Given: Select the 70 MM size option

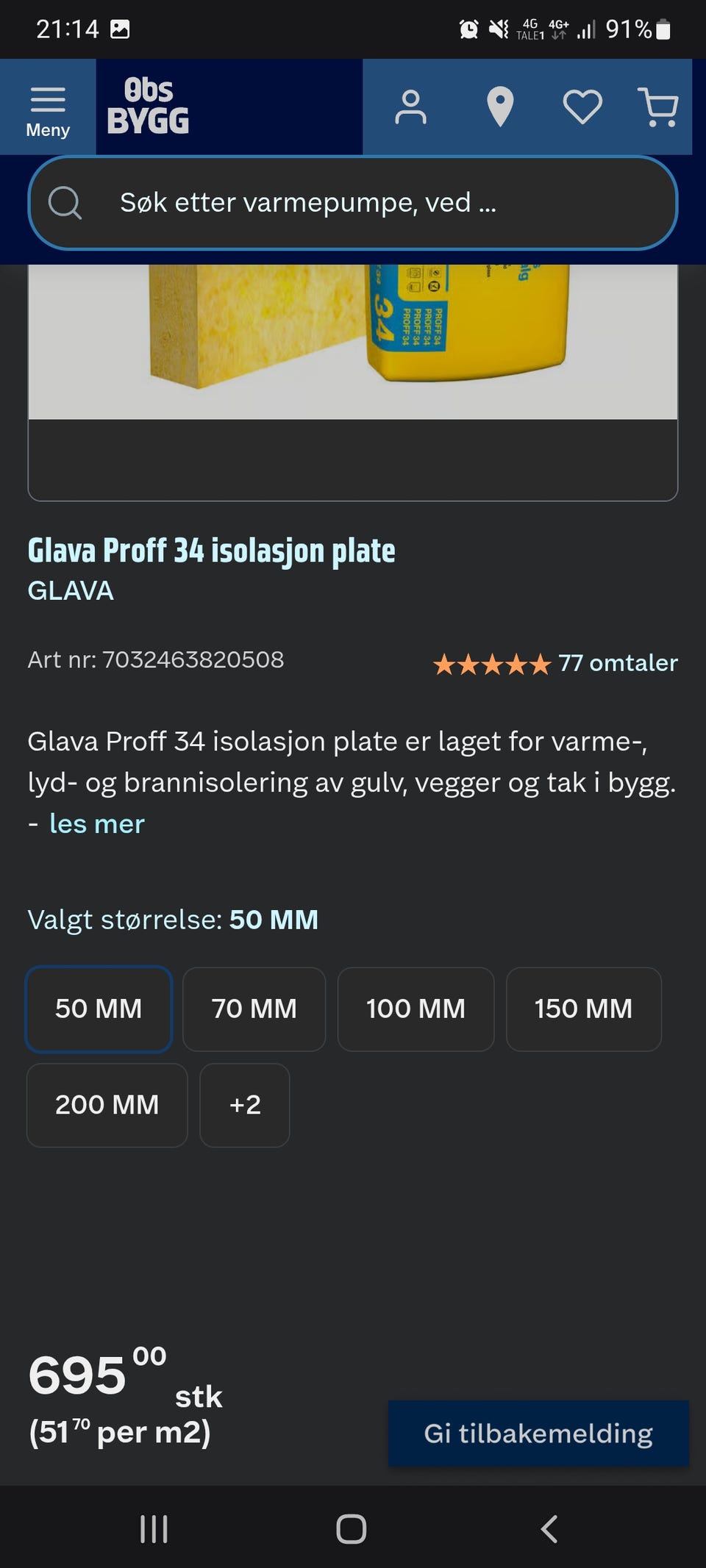Looking at the screenshot, I should 254,1009.
